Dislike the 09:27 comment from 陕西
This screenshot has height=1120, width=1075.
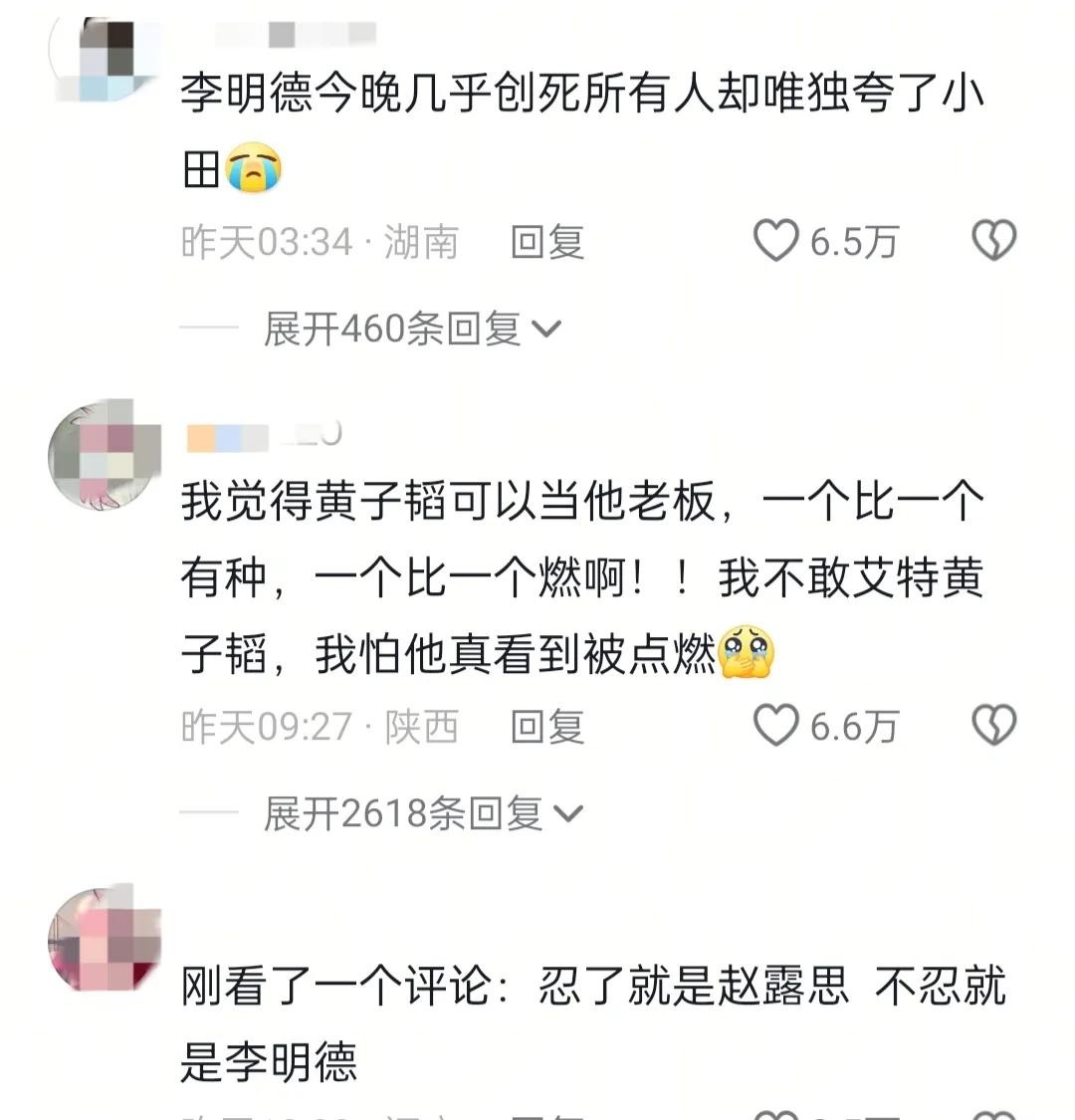coord(992,726)
